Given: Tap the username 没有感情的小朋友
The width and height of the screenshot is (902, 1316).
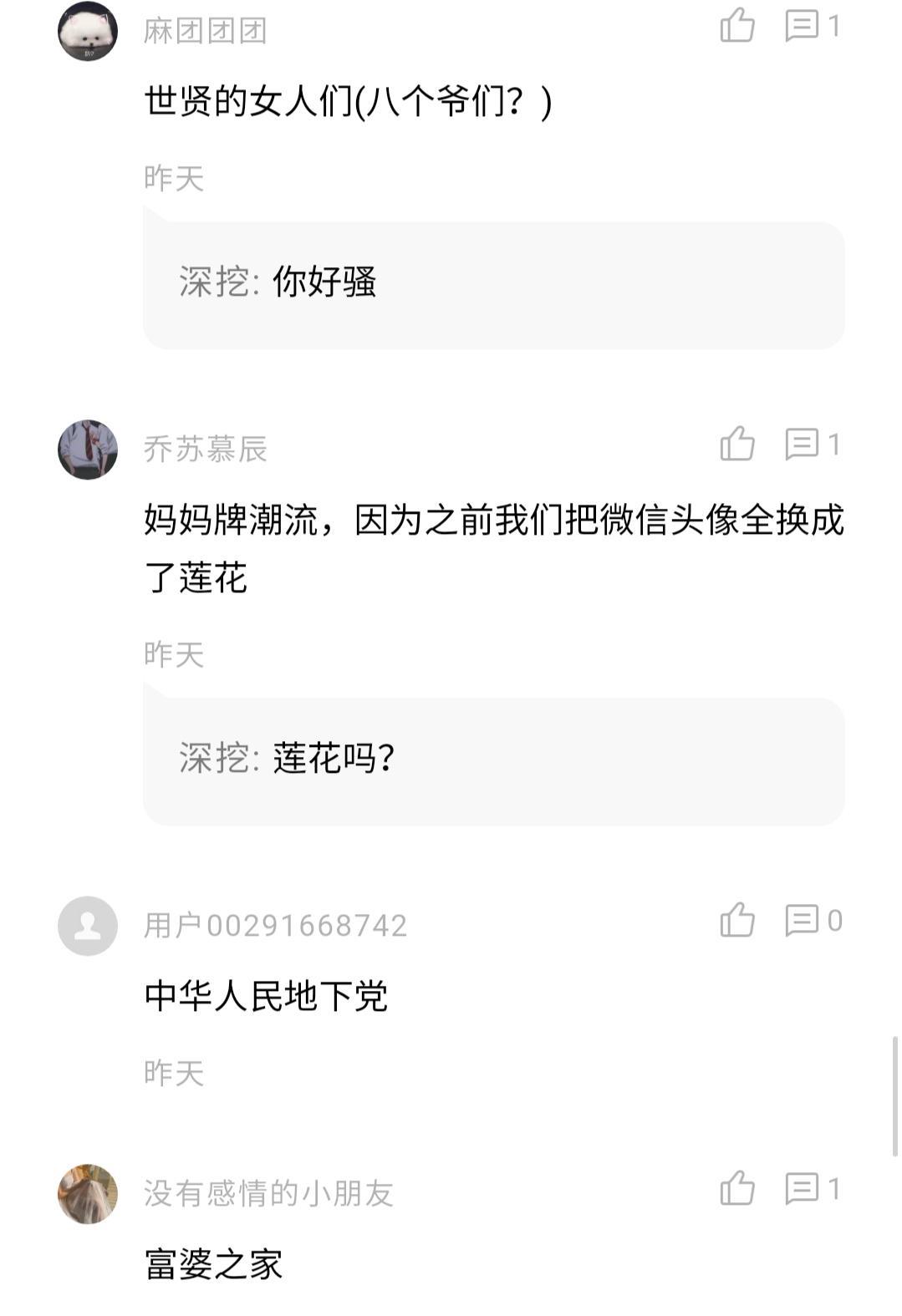Looking at the screenshot, I should click(268, 1194).
